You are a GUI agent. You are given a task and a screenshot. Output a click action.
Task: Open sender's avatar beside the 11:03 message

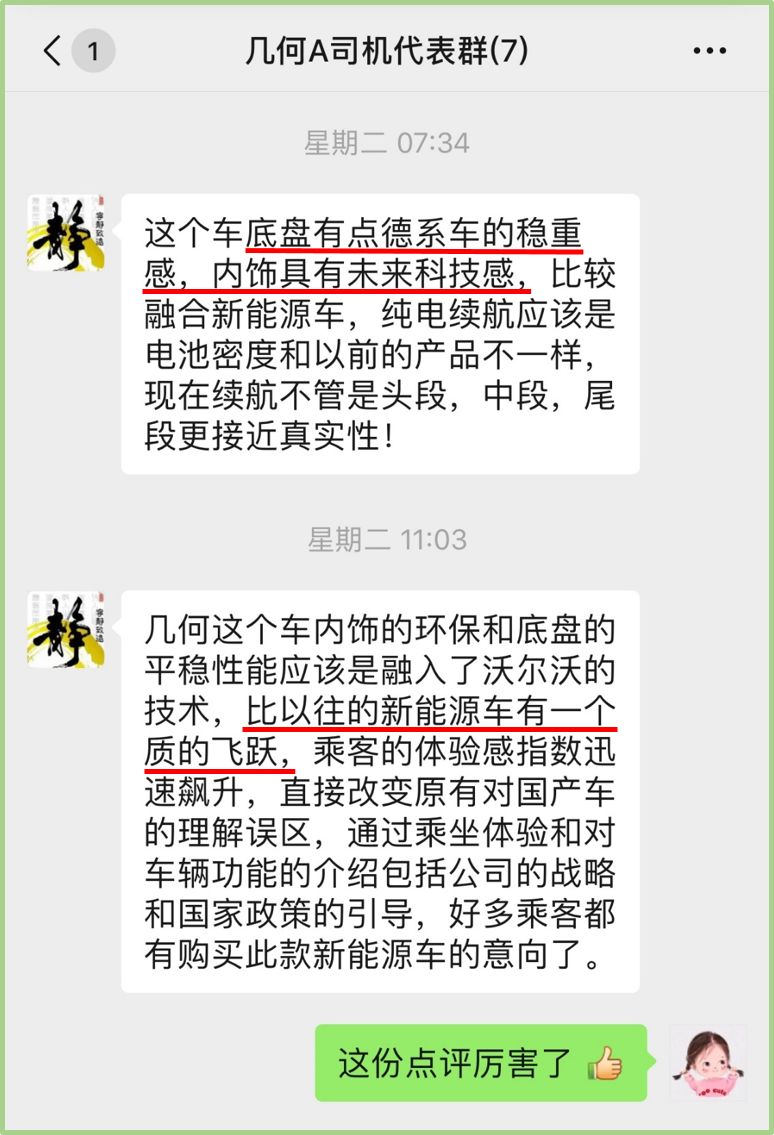(66, 629)
